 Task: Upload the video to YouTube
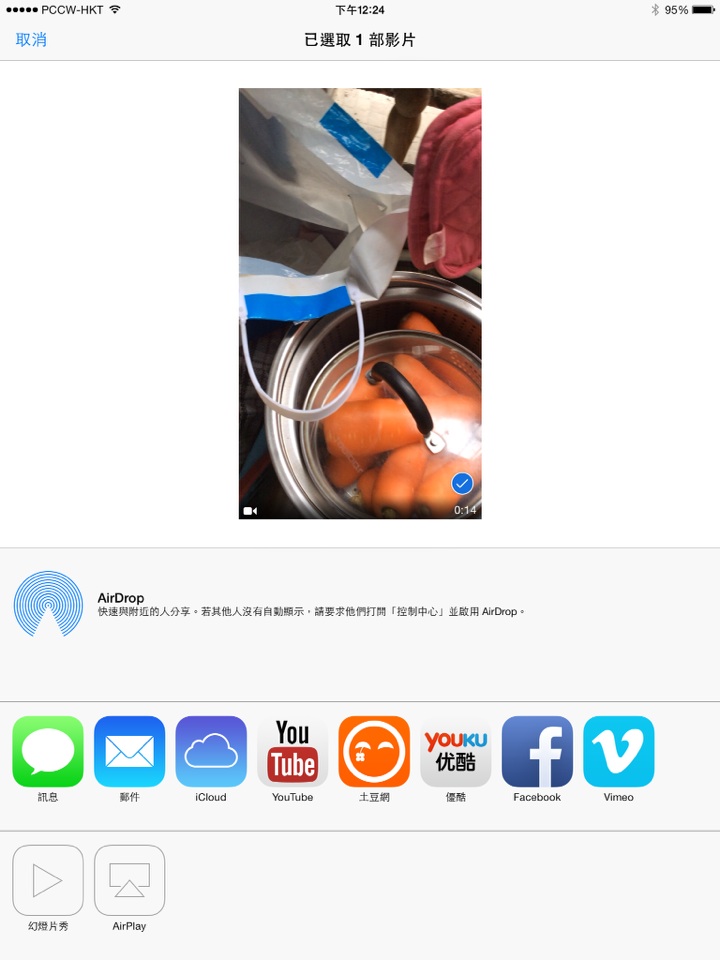[x=293, y=752]
